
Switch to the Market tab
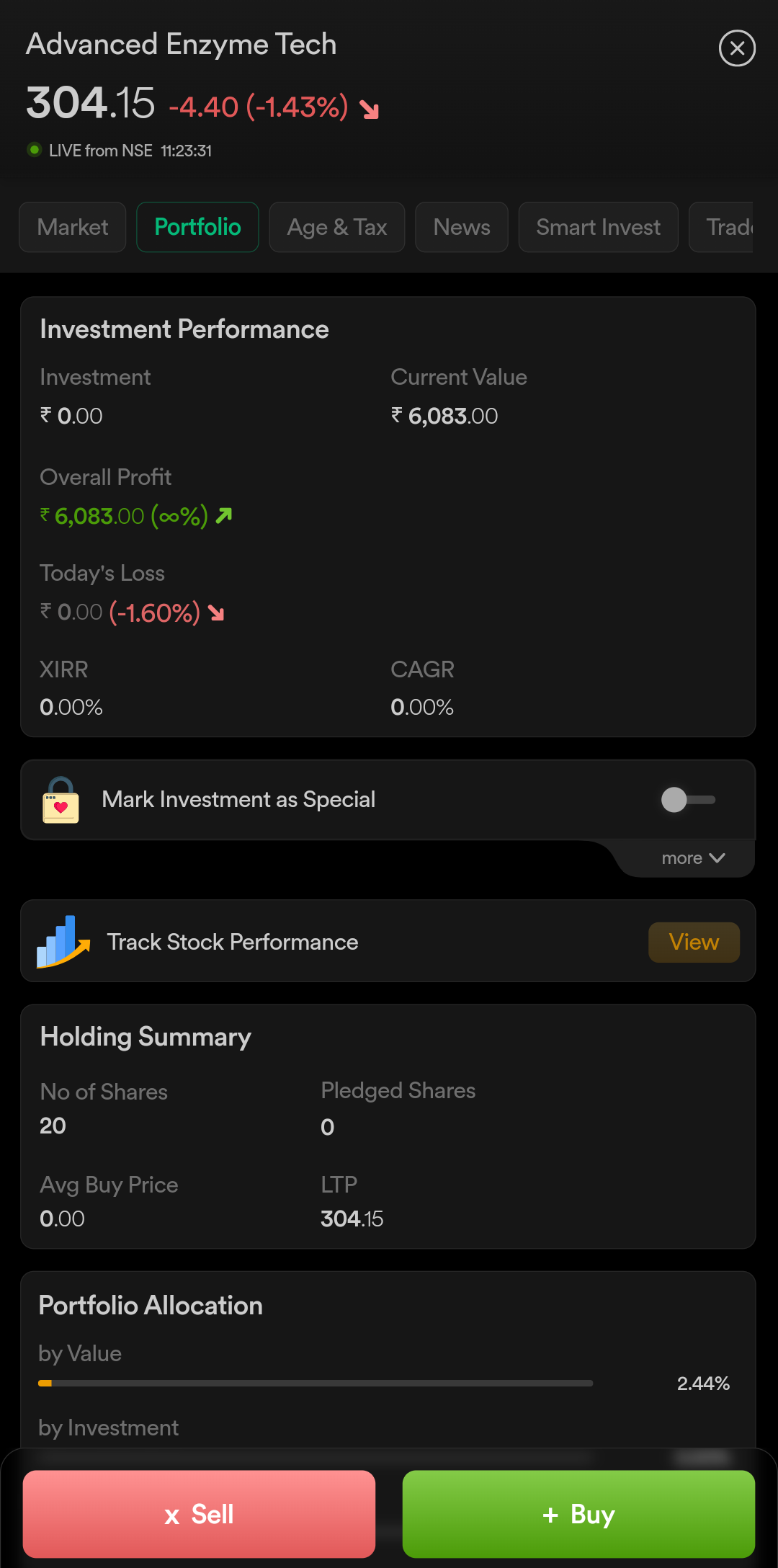coord(73,227)
